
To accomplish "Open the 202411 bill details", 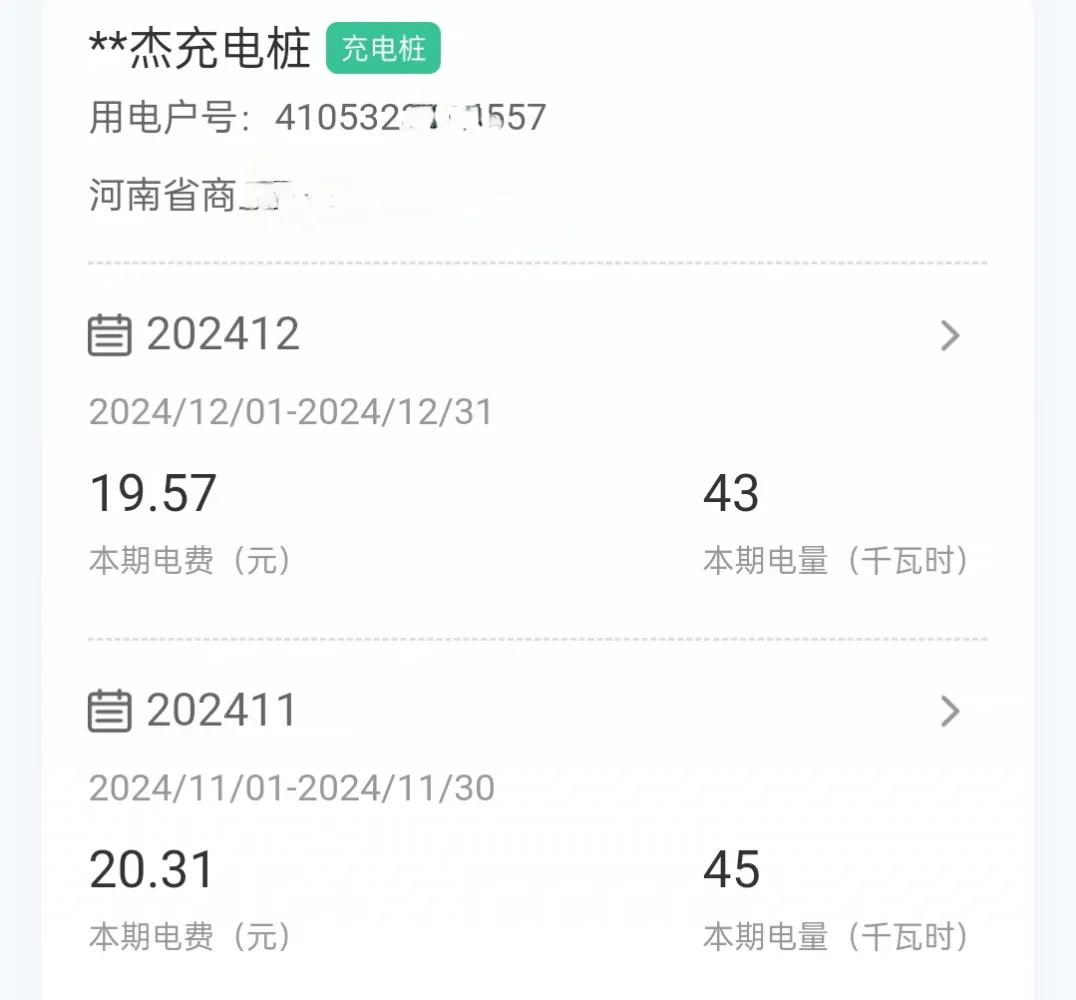I will pyautogui.click(x=949, y=712).
